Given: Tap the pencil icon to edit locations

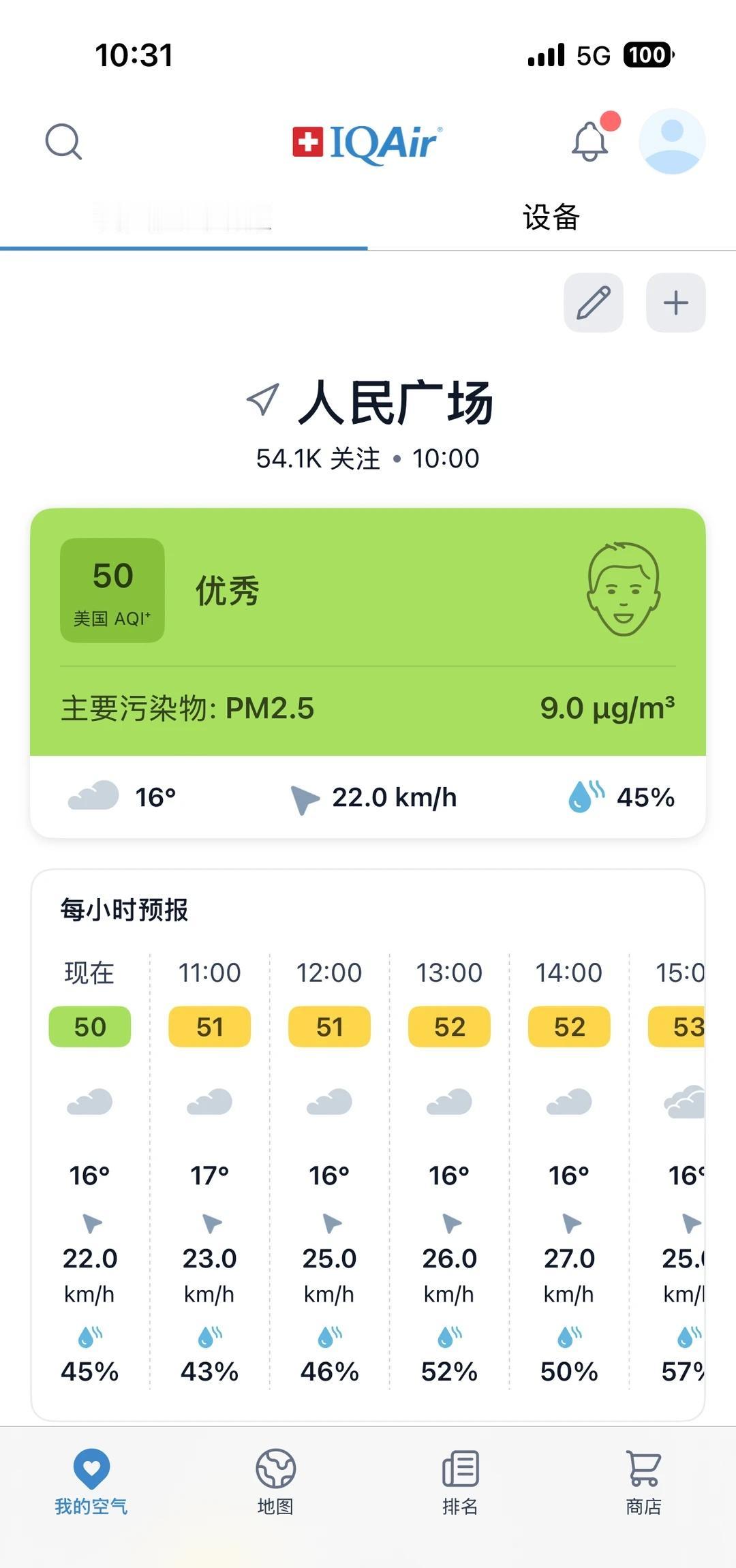Looking at the screenshot, I should (x=592, y=303).
